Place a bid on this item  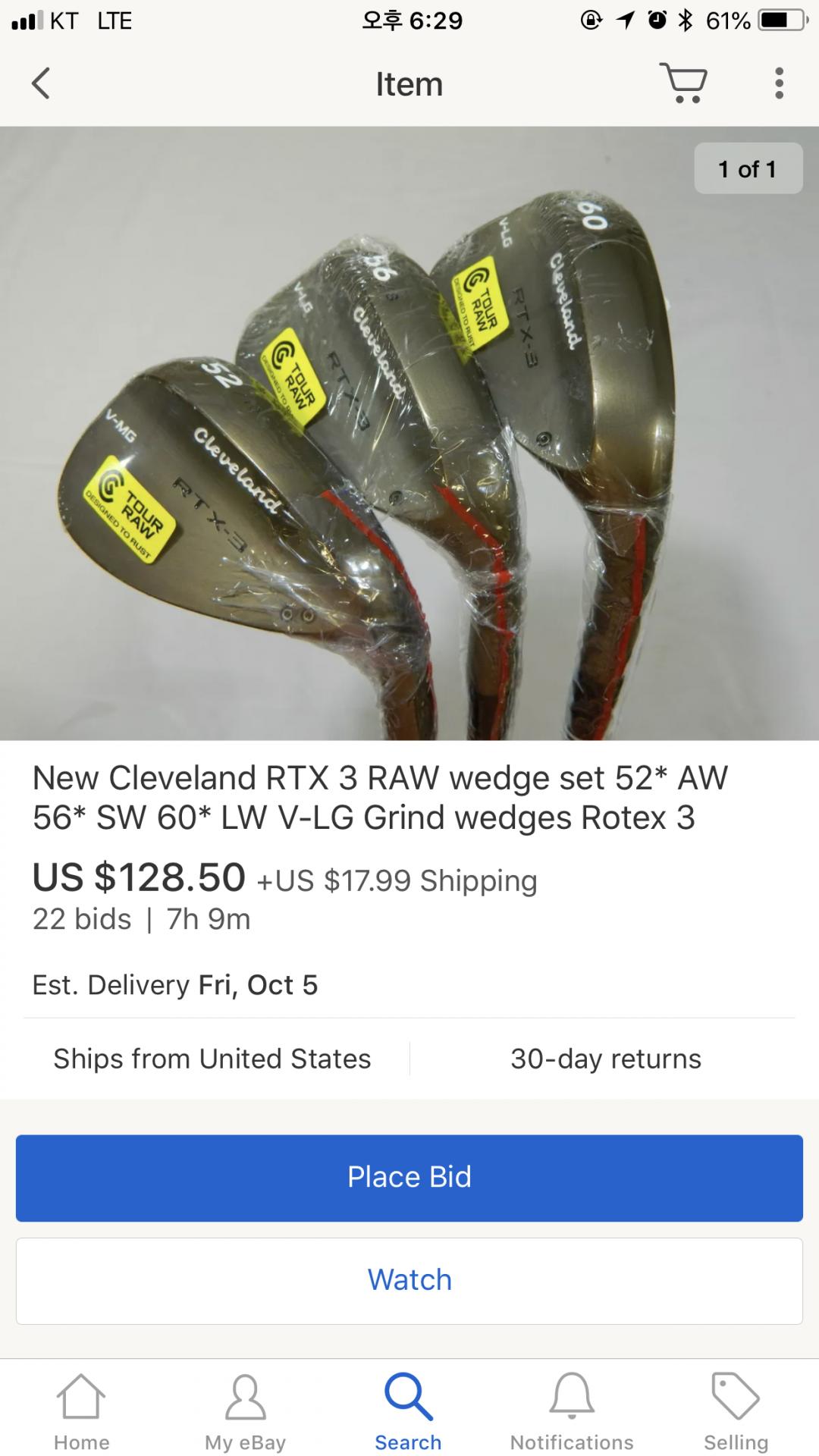pos(409,1177)
